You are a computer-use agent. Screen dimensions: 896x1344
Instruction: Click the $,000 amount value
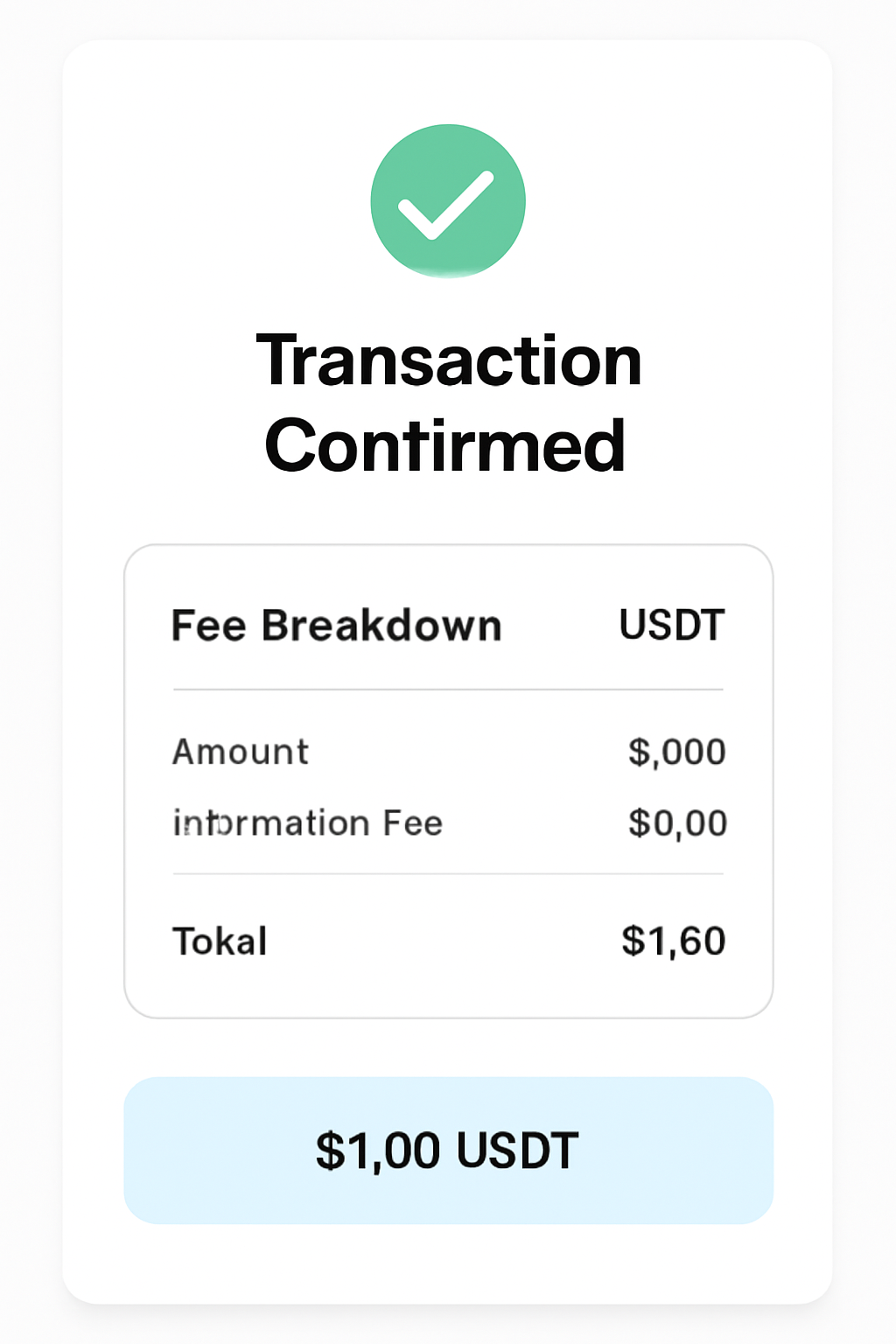coord(677,751)
